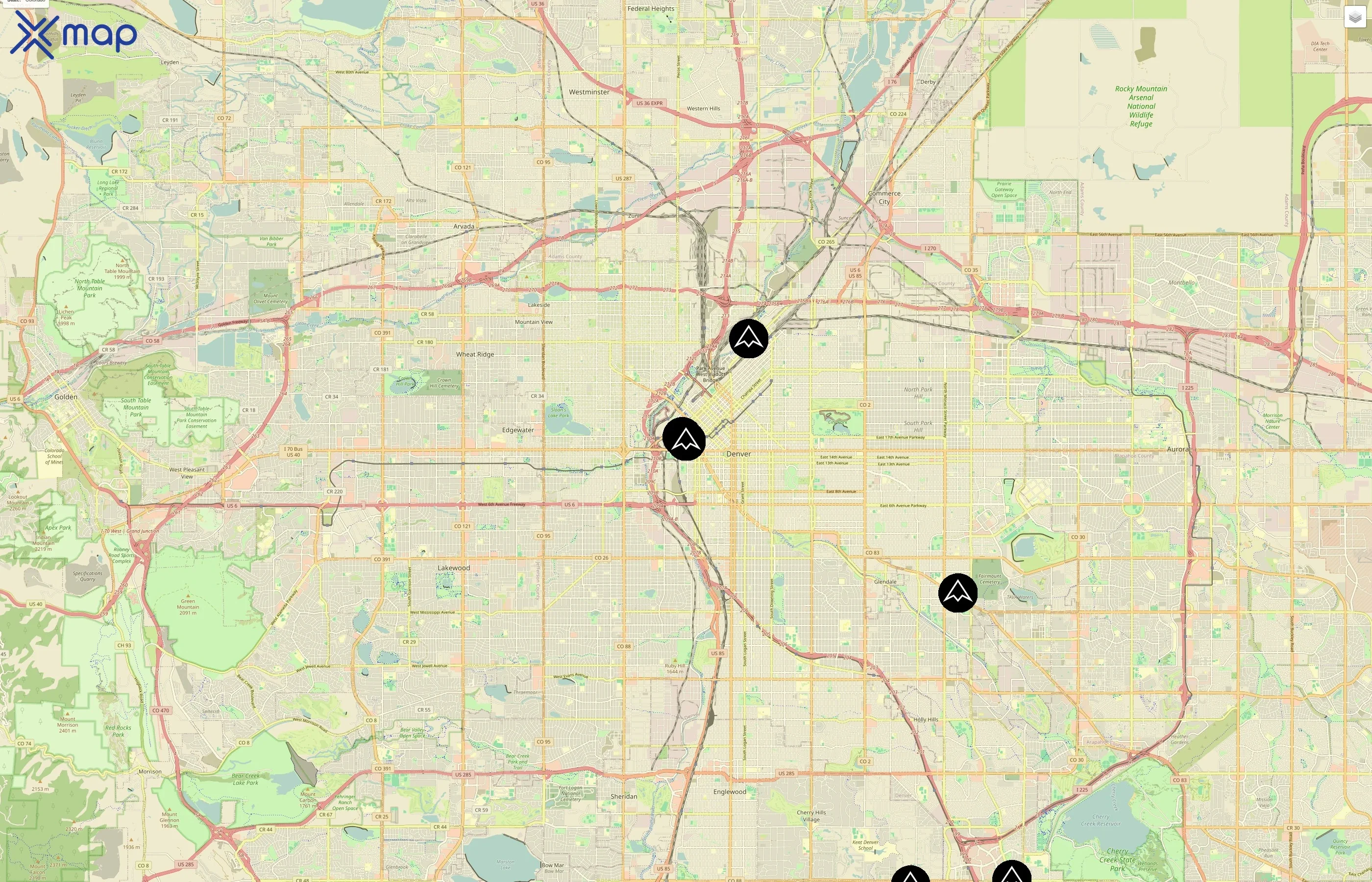Select the partly hidden marker below Kent Denver School
This screenshot has width=1372, height=882.
click(x=910, y=875)
